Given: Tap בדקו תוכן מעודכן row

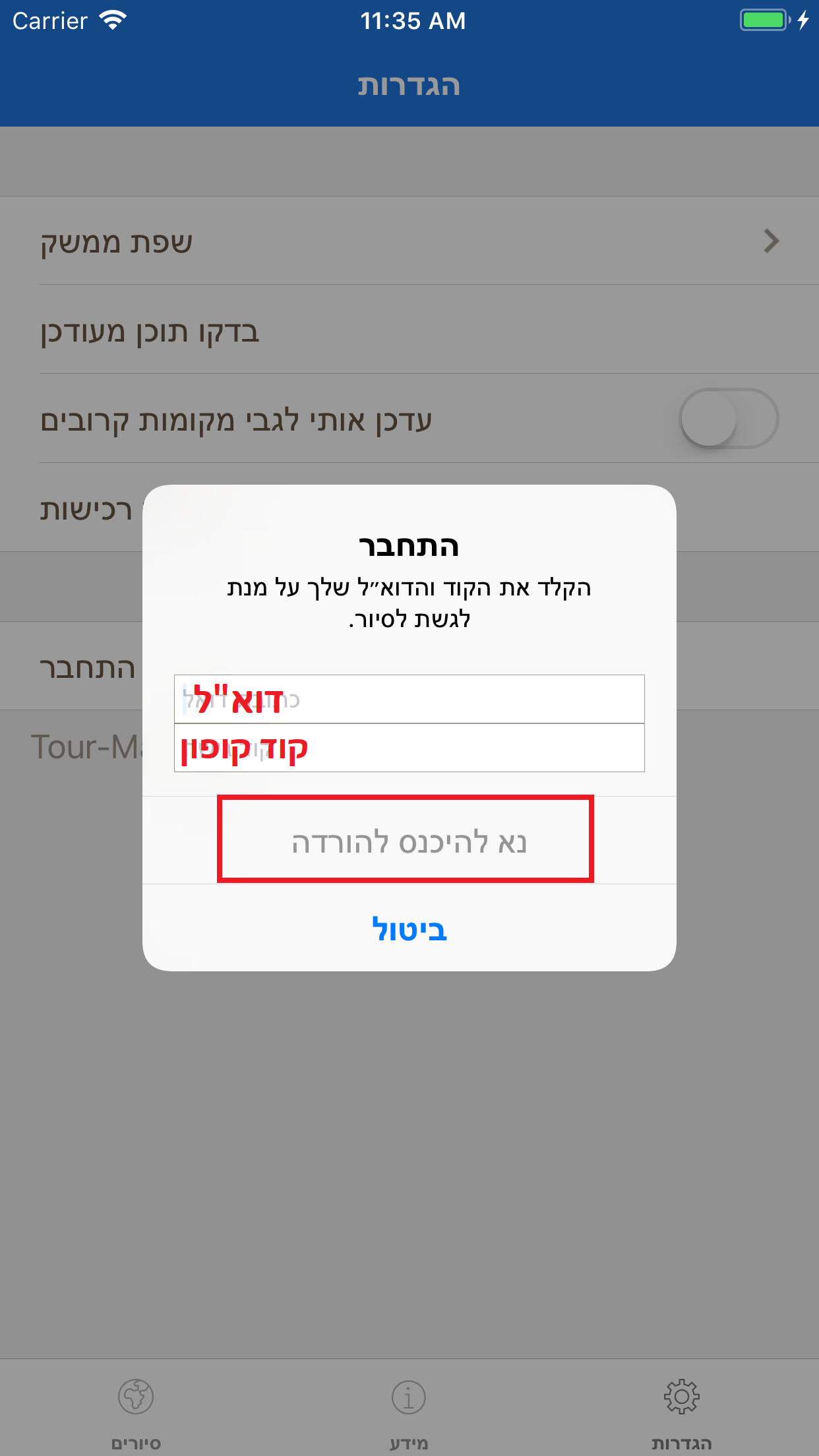Looking at the screenshot, I should pos(409,330).
